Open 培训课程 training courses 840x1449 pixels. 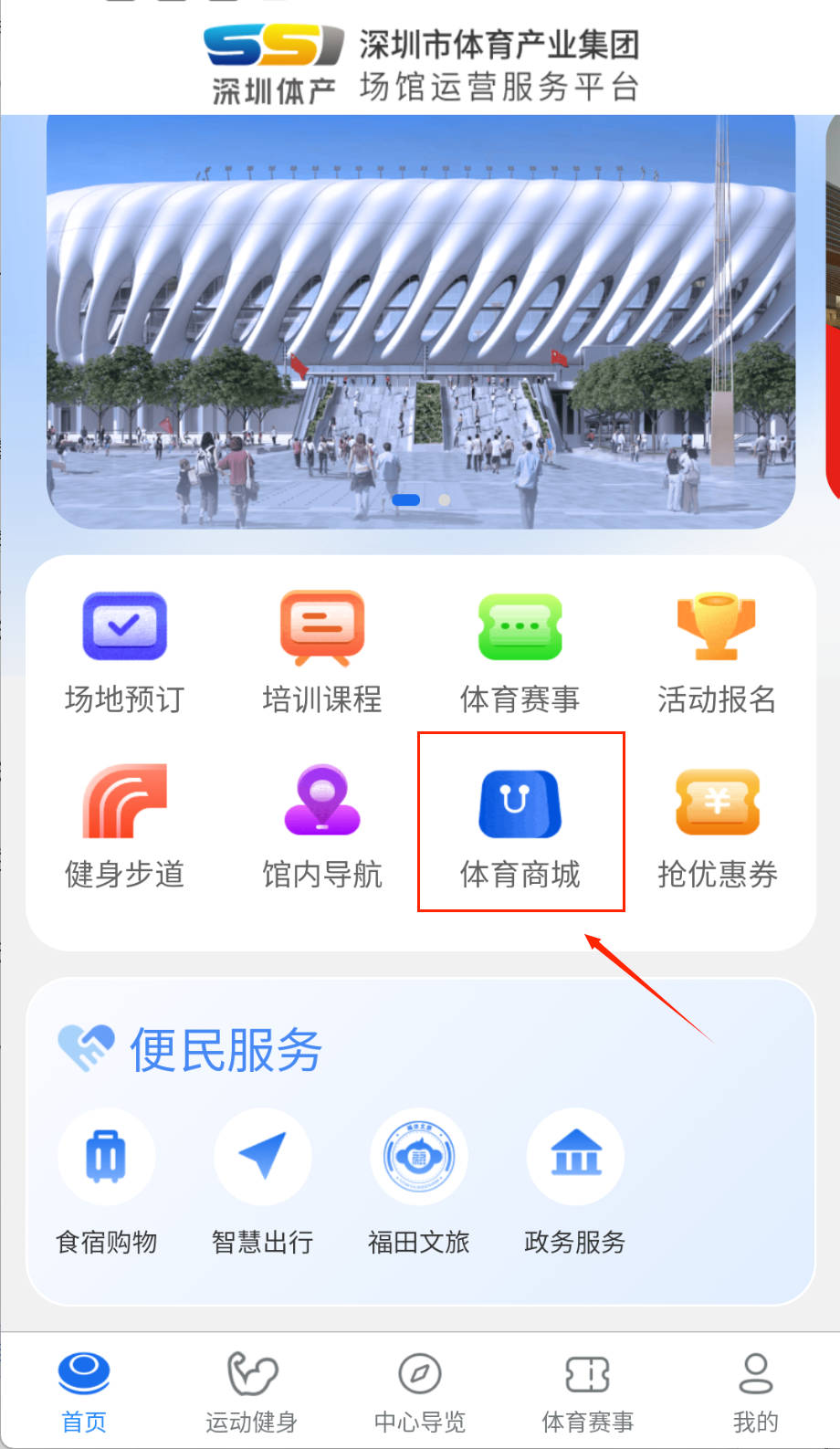pyautogui.click(x=321, y=650)
